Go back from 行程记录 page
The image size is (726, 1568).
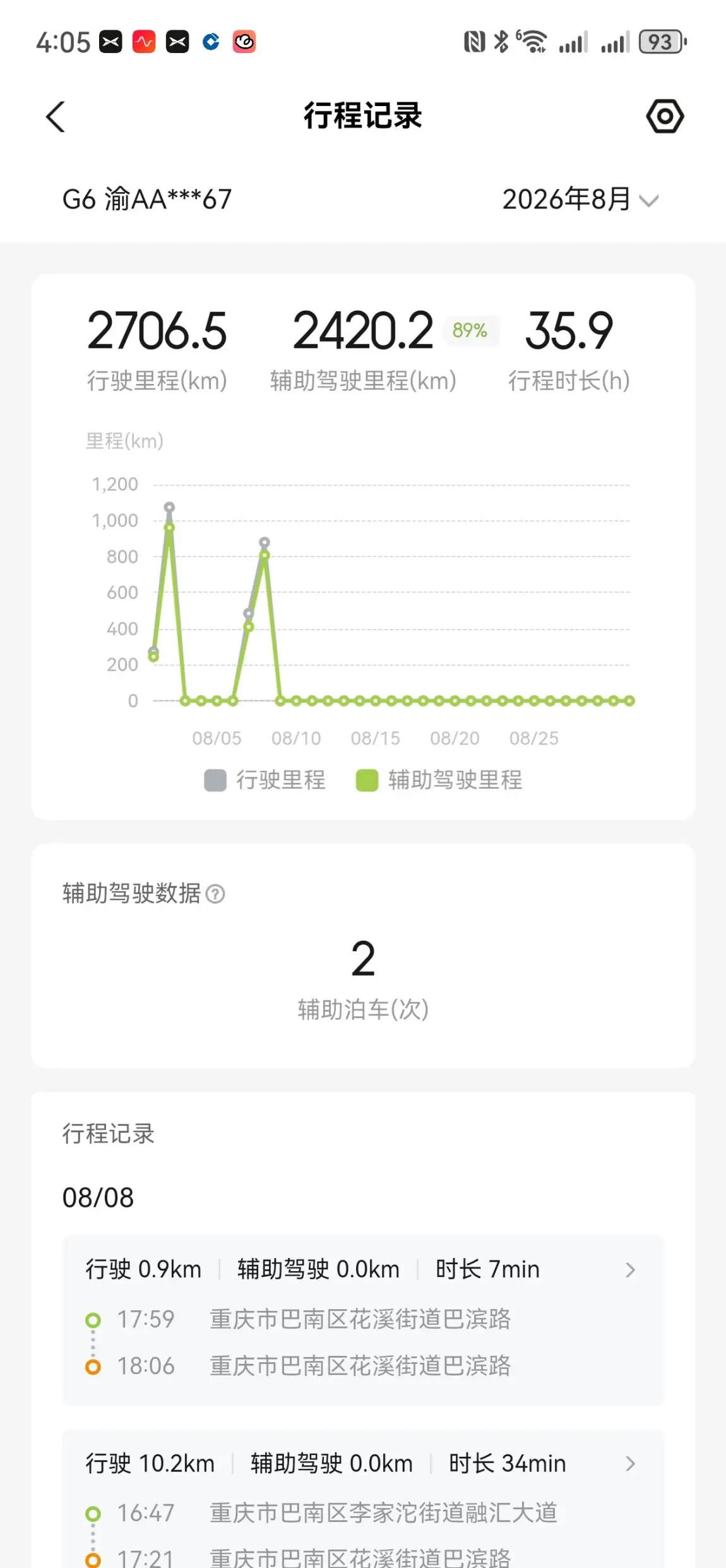[56, 117]
